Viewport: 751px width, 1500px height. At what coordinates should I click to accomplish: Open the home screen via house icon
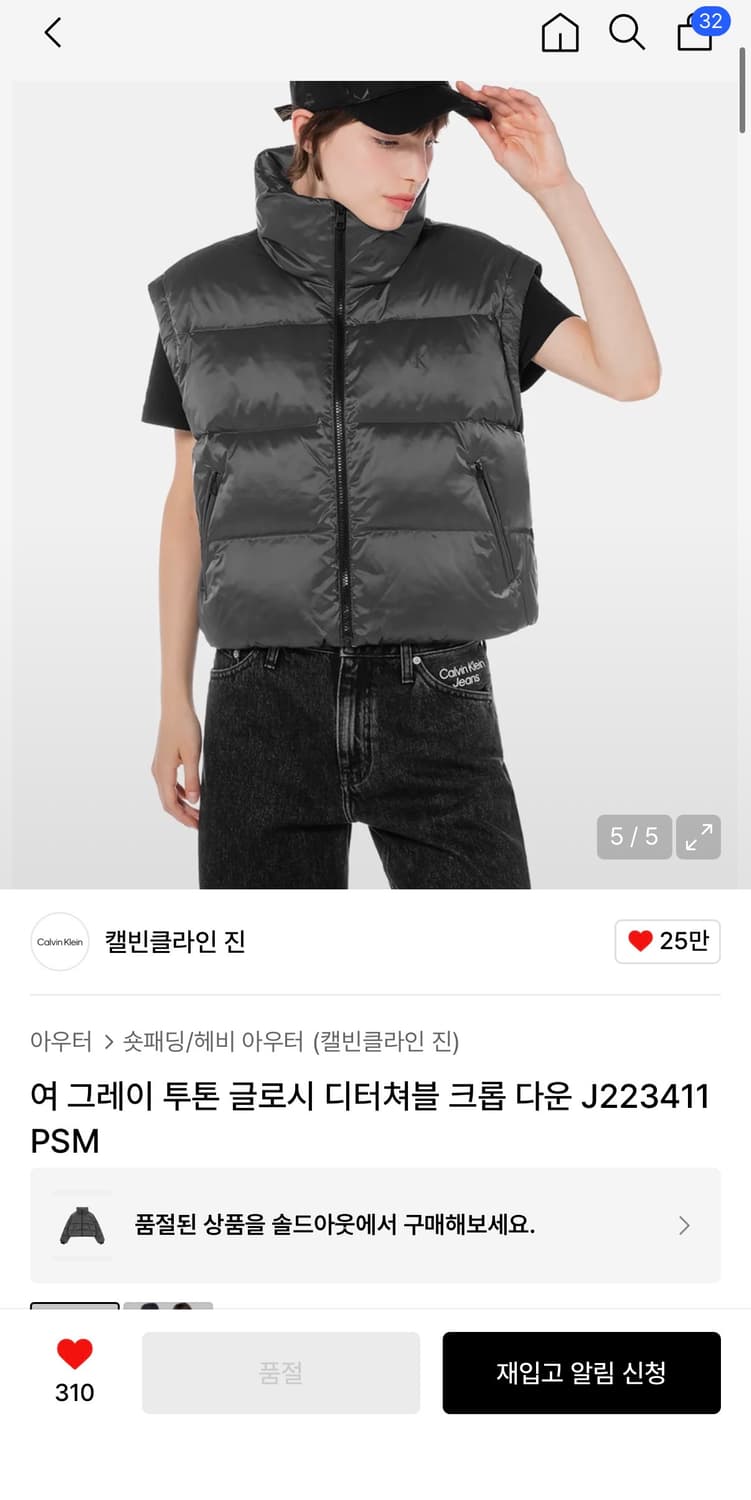[x=560, y=33]
